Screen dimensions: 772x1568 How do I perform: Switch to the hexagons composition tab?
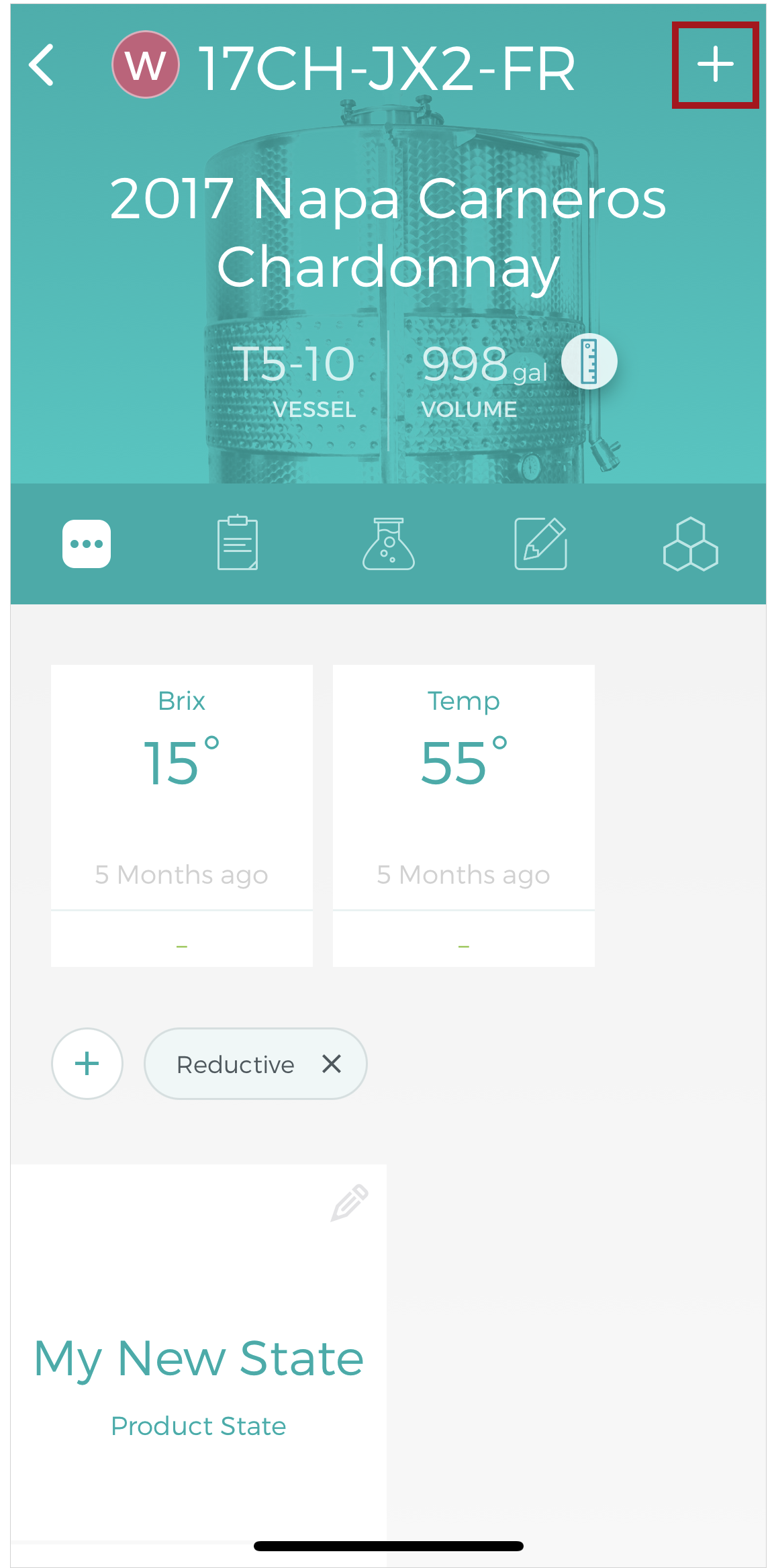coord(691,544)
